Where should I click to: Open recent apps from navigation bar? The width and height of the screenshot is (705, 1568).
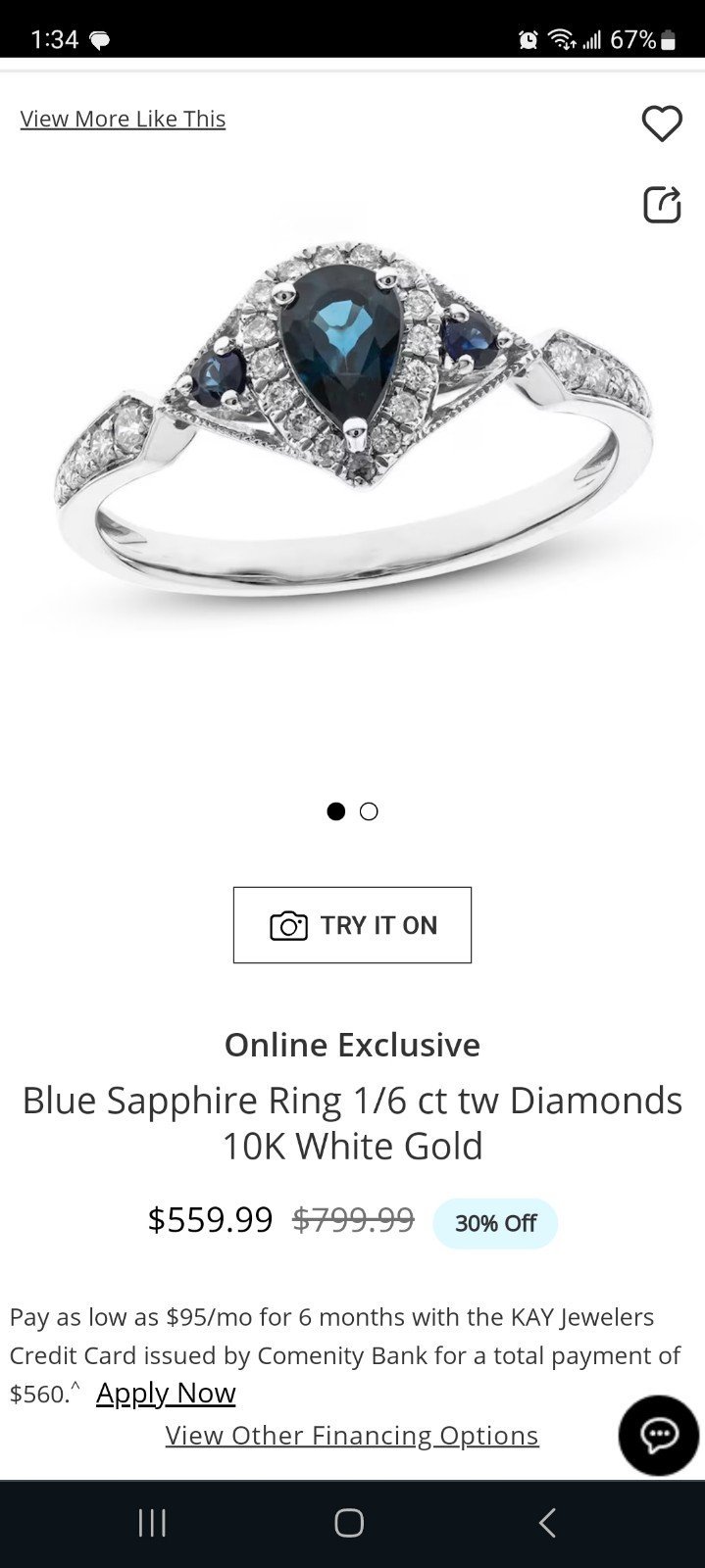coord(152,1523)
